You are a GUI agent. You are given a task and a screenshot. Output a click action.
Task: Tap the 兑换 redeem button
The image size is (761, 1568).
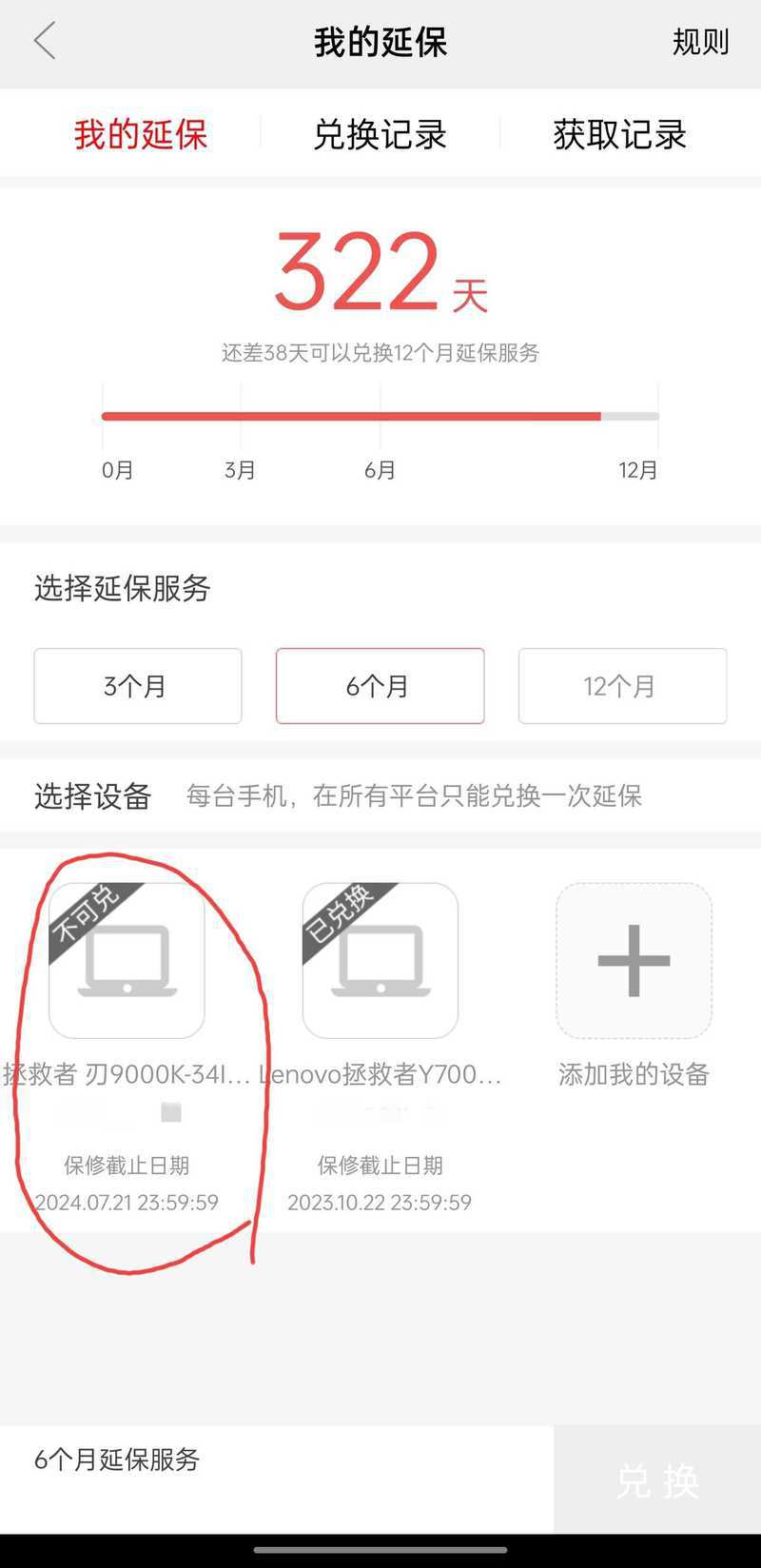656,1480
